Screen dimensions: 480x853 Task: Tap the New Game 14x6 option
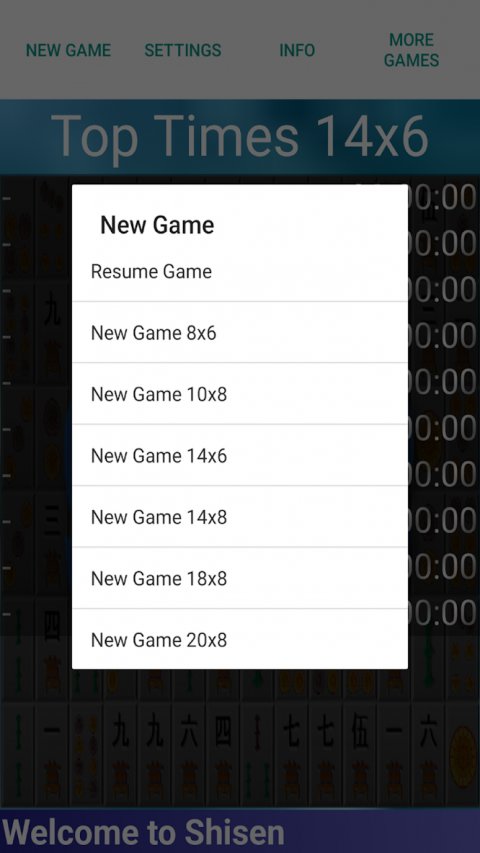239,455
